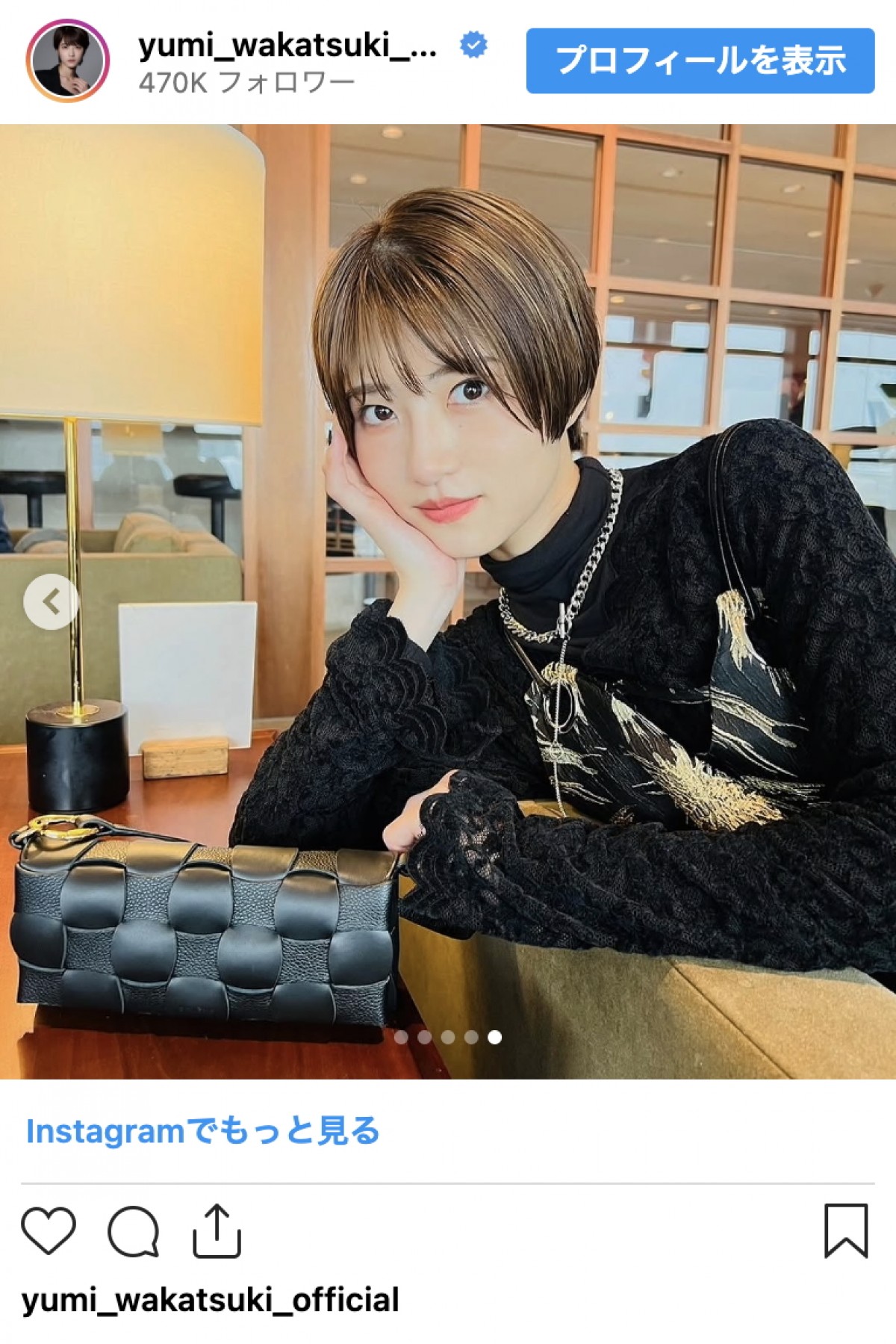Open the Instagramでもっと見る link
This screenshot has height=1344, width=896.
pyautogui.click(x=202, y=1131)
